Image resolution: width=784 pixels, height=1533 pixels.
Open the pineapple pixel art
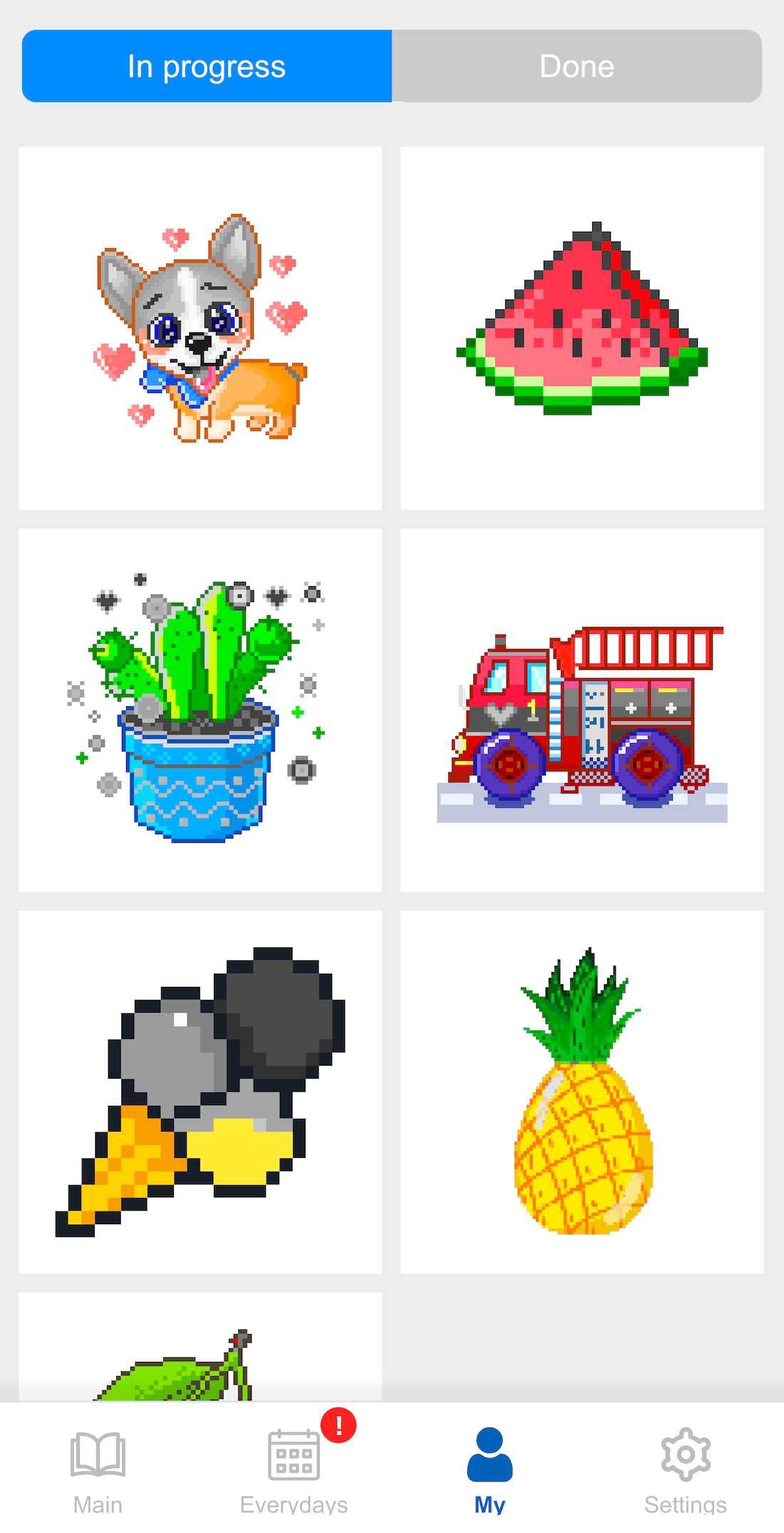[582, 1092]
